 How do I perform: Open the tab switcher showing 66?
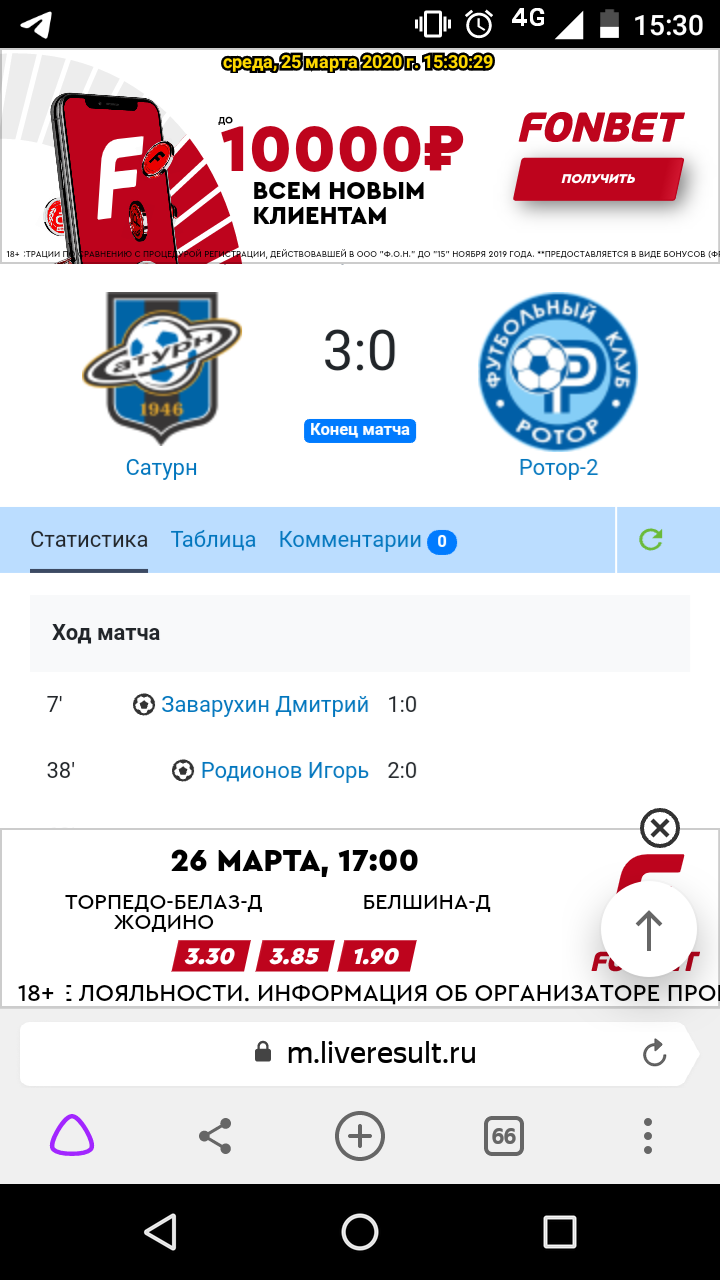coord(504,1136)
